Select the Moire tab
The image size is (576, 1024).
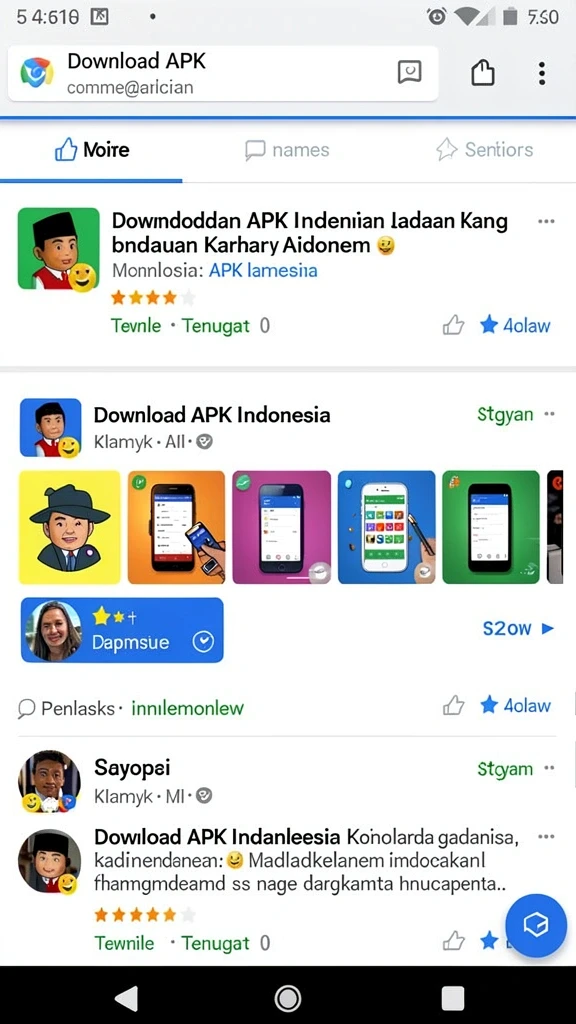91,150
